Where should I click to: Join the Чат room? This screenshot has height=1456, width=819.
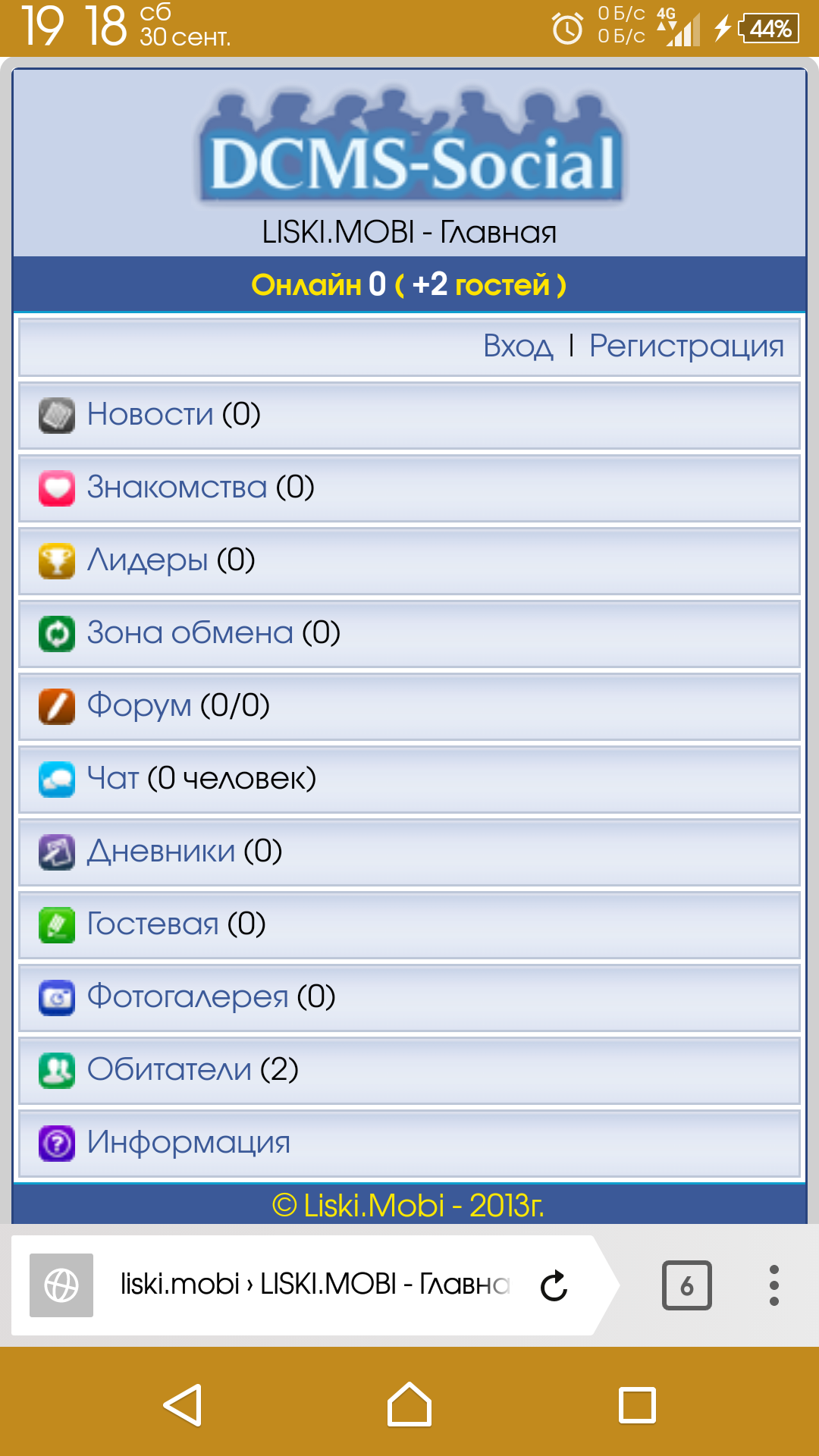point(113,779)
